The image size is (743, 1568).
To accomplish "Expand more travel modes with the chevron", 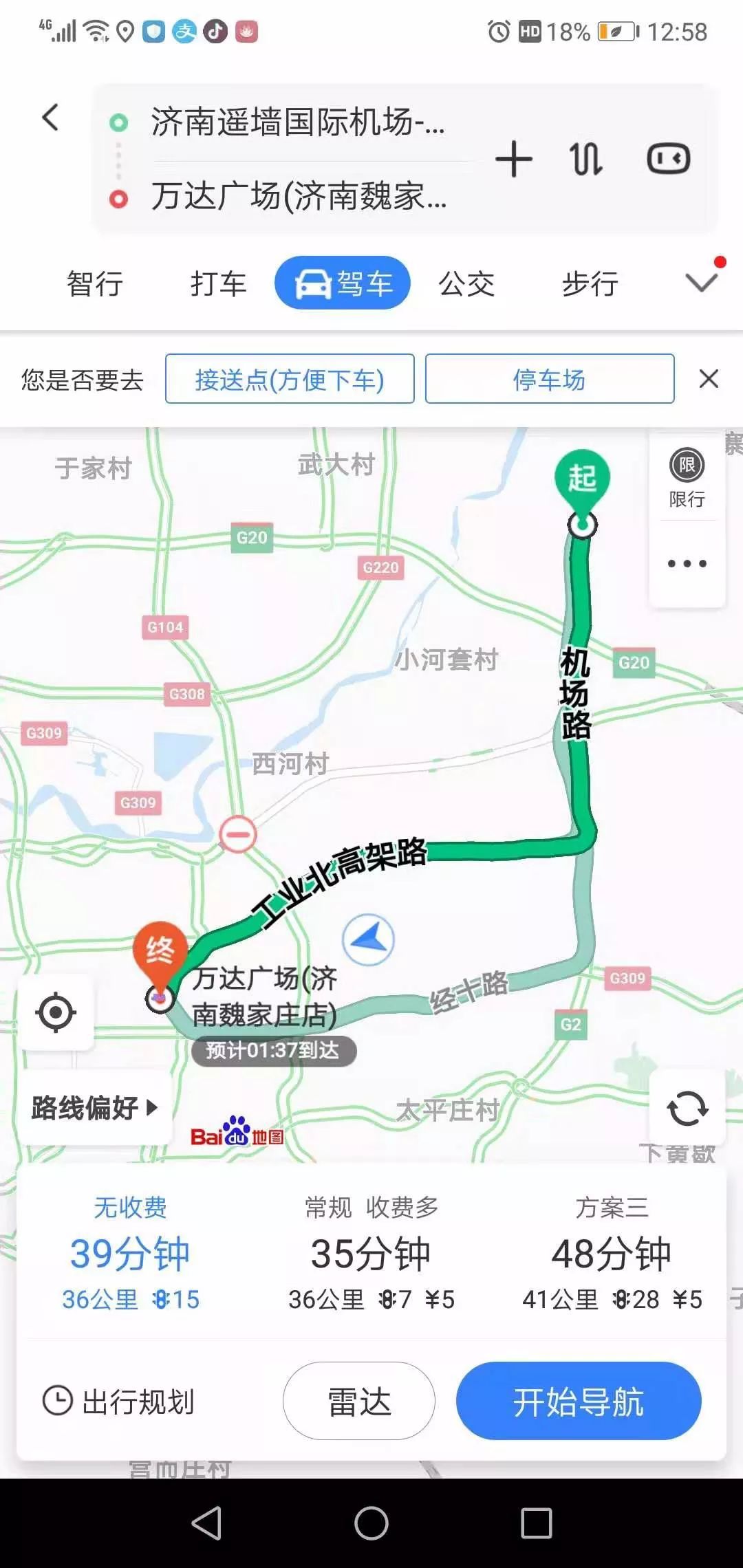I will 702,282.
